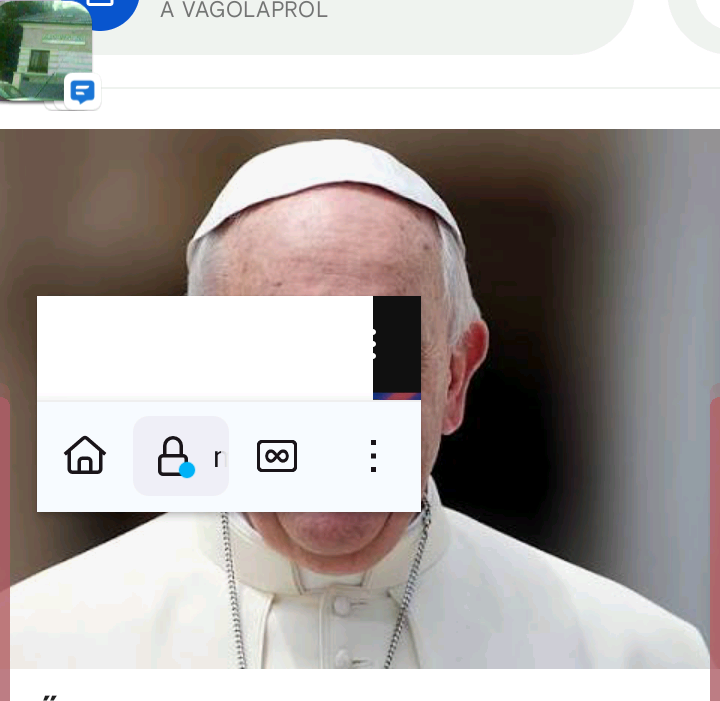The image size is (720, 701).
Task: Open the building thumbnail with message badge
Action: pyautogui.click(x=46, y=52)
